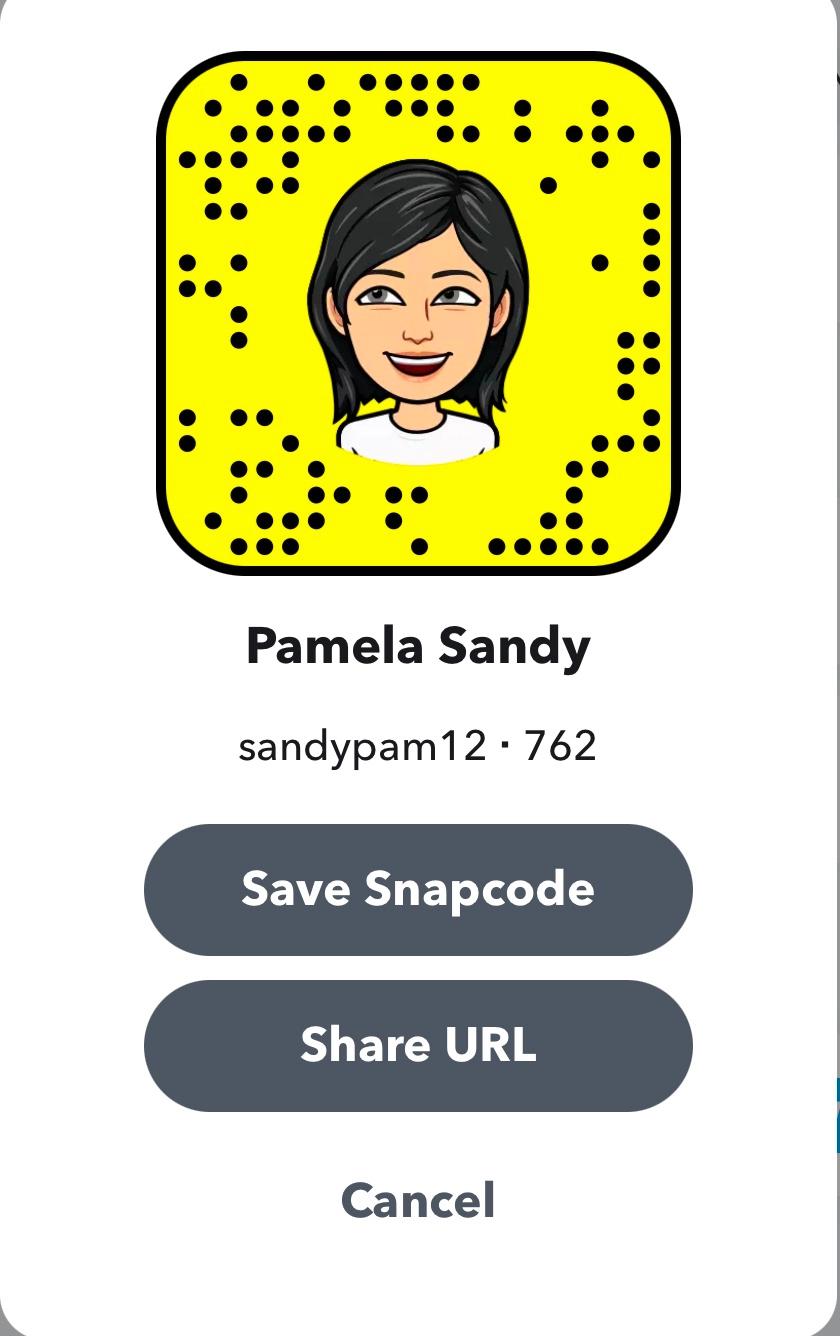Viewport: 840px width, 1336px height.
Task: Tap the Share URL button
Action: [x=418, y=1045]
